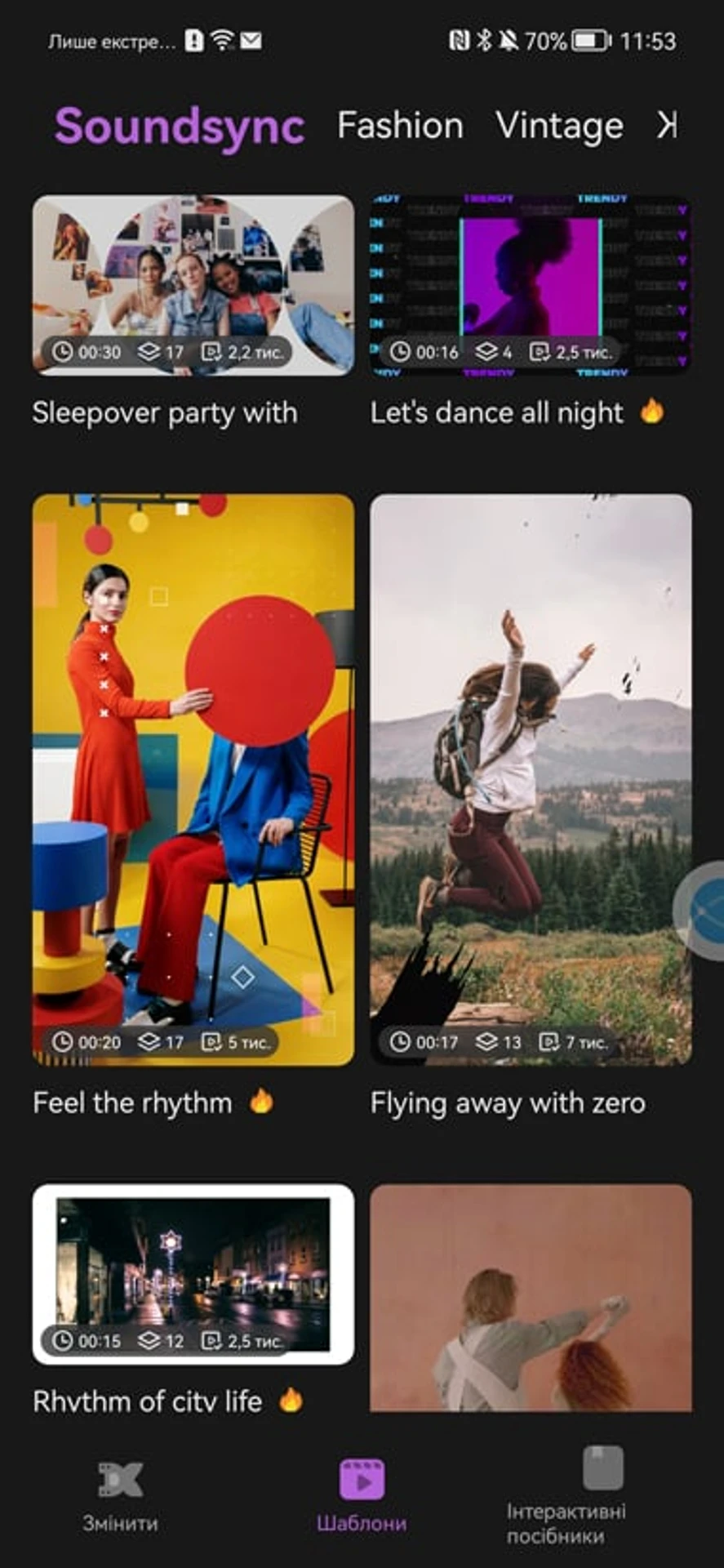Switch to the Fashion category tab
The width and height of the screenshot is (724, 1568).
click(400, 126)
